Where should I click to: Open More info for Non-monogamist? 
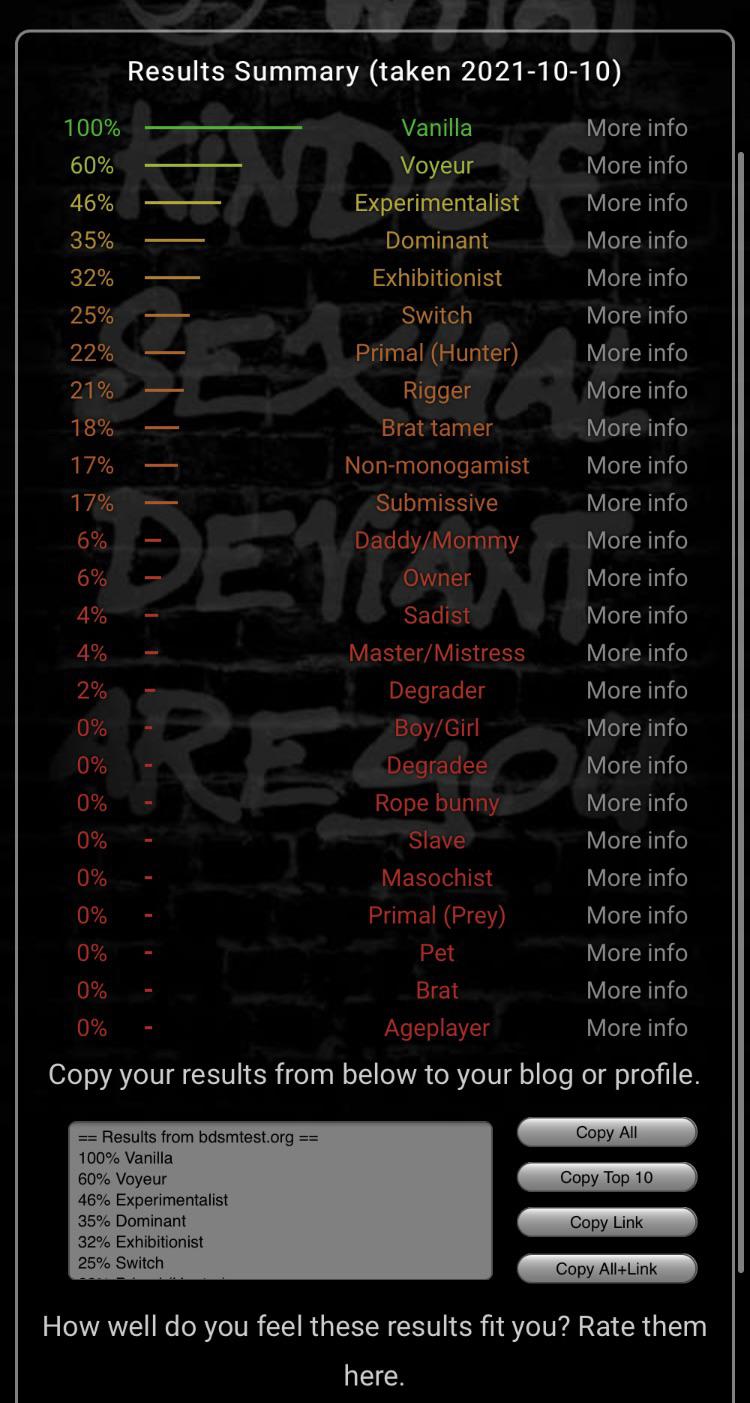point(636,465)
